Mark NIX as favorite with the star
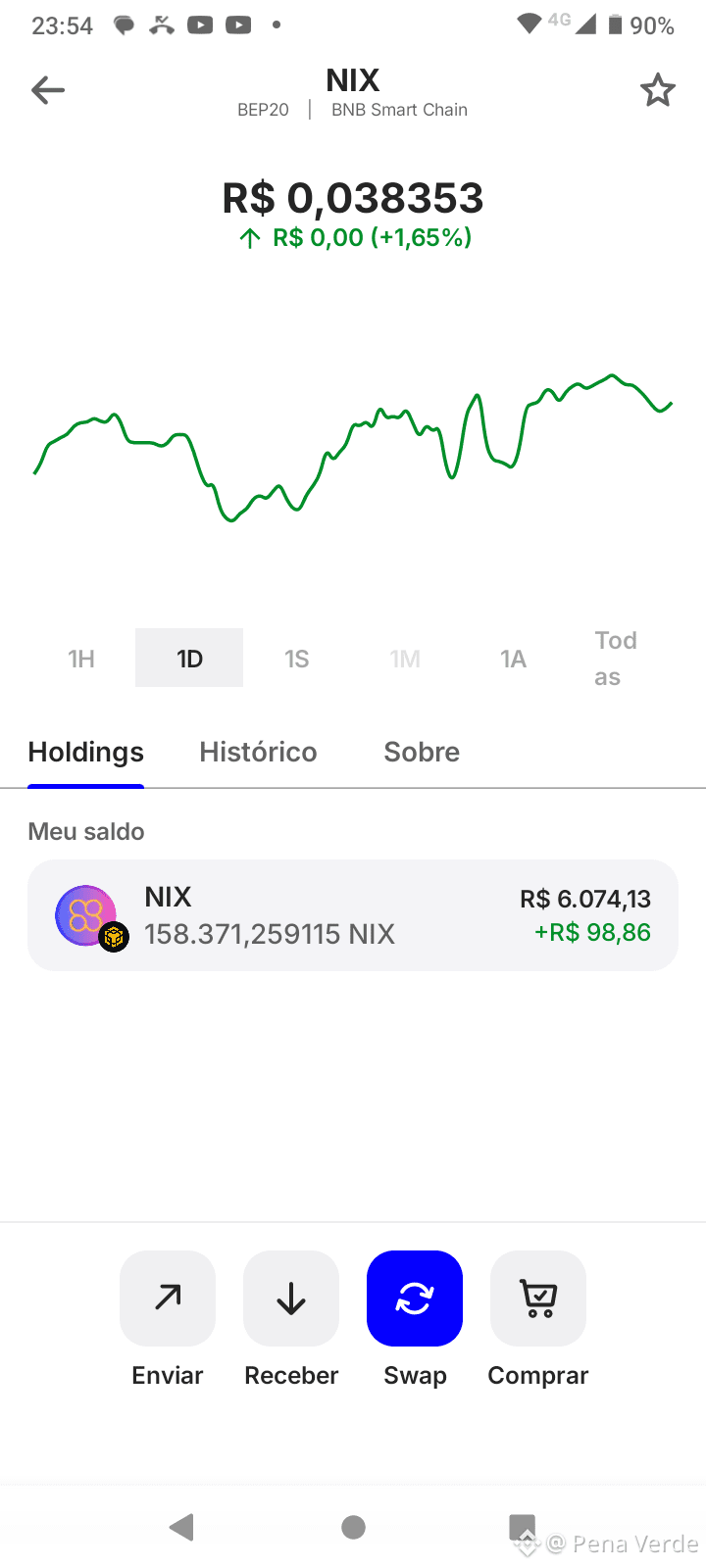Image resolution: width=706 pixels, height=1568 pixels. pos(657,91)
